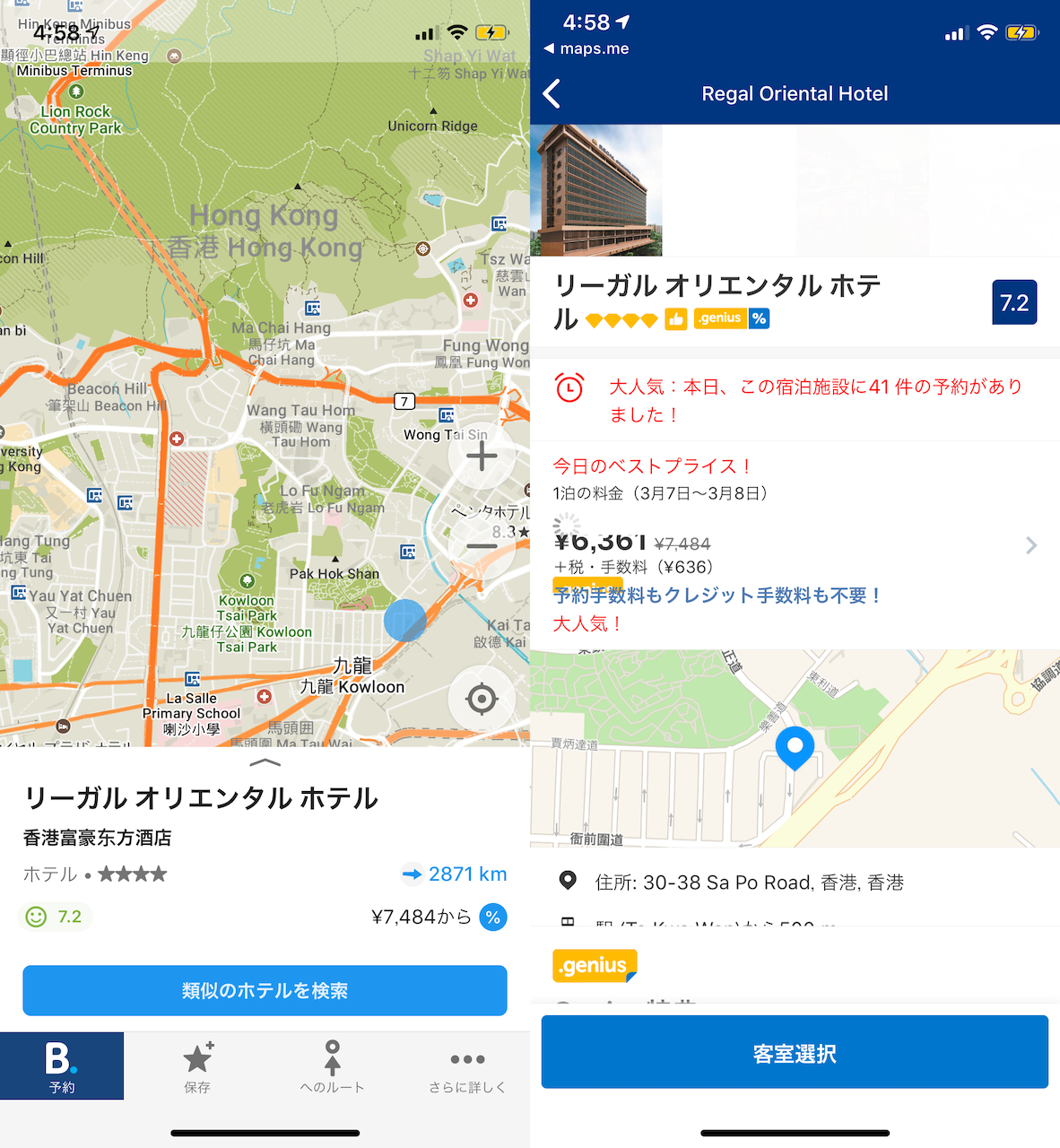Open さらに詳しく for more details
1060x1148 pixels.
(467, 1065)
